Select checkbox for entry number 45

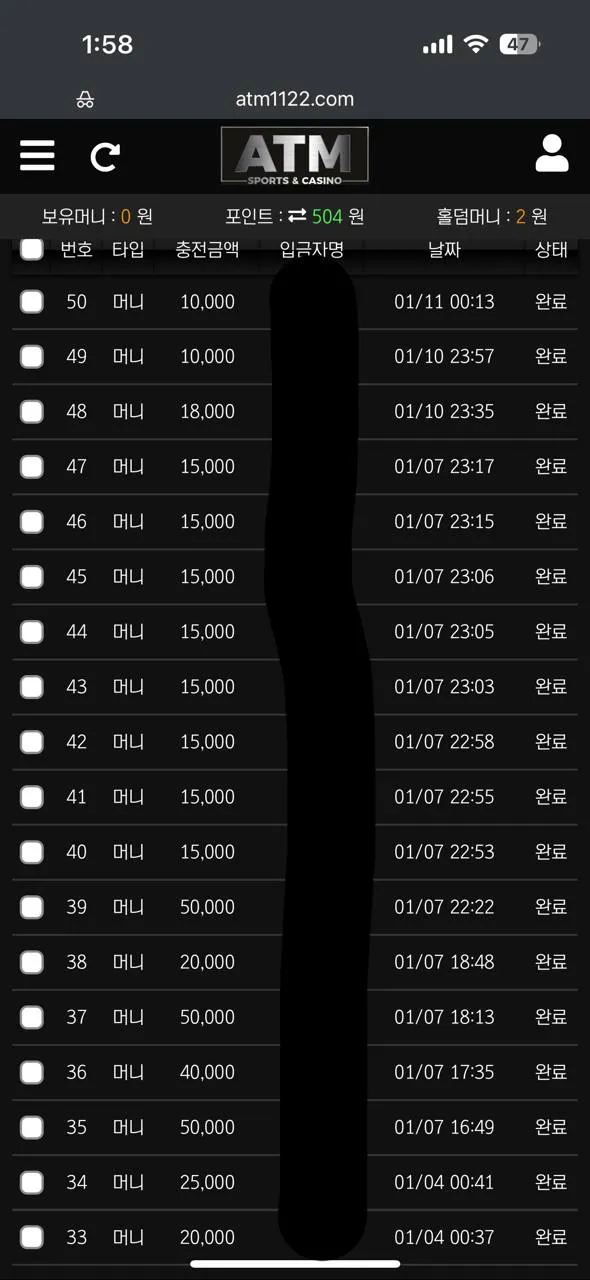click(32, 576)
